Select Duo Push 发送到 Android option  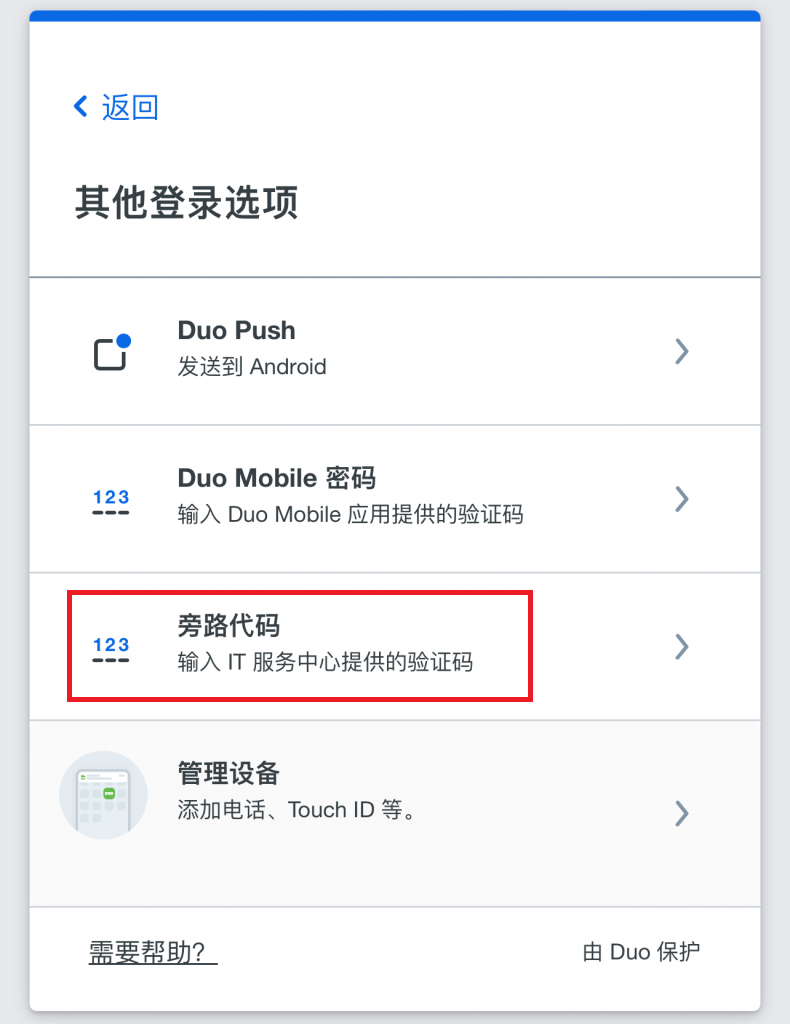click(394, 351)
